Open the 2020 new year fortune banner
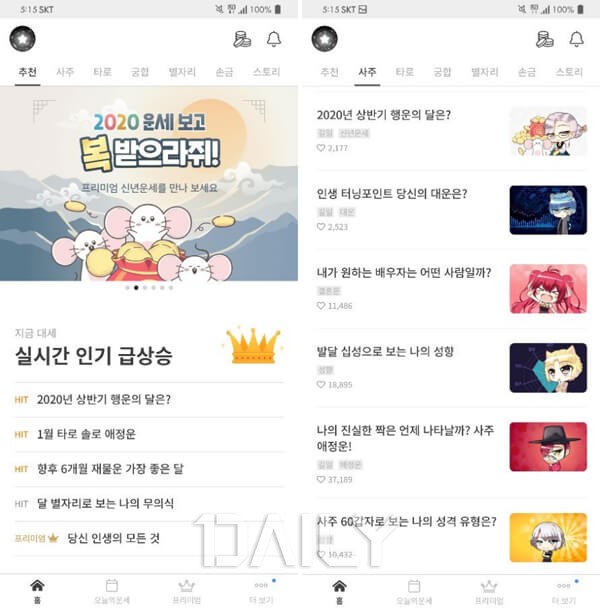This screenshot has width=600, height=612. [149, 185]
